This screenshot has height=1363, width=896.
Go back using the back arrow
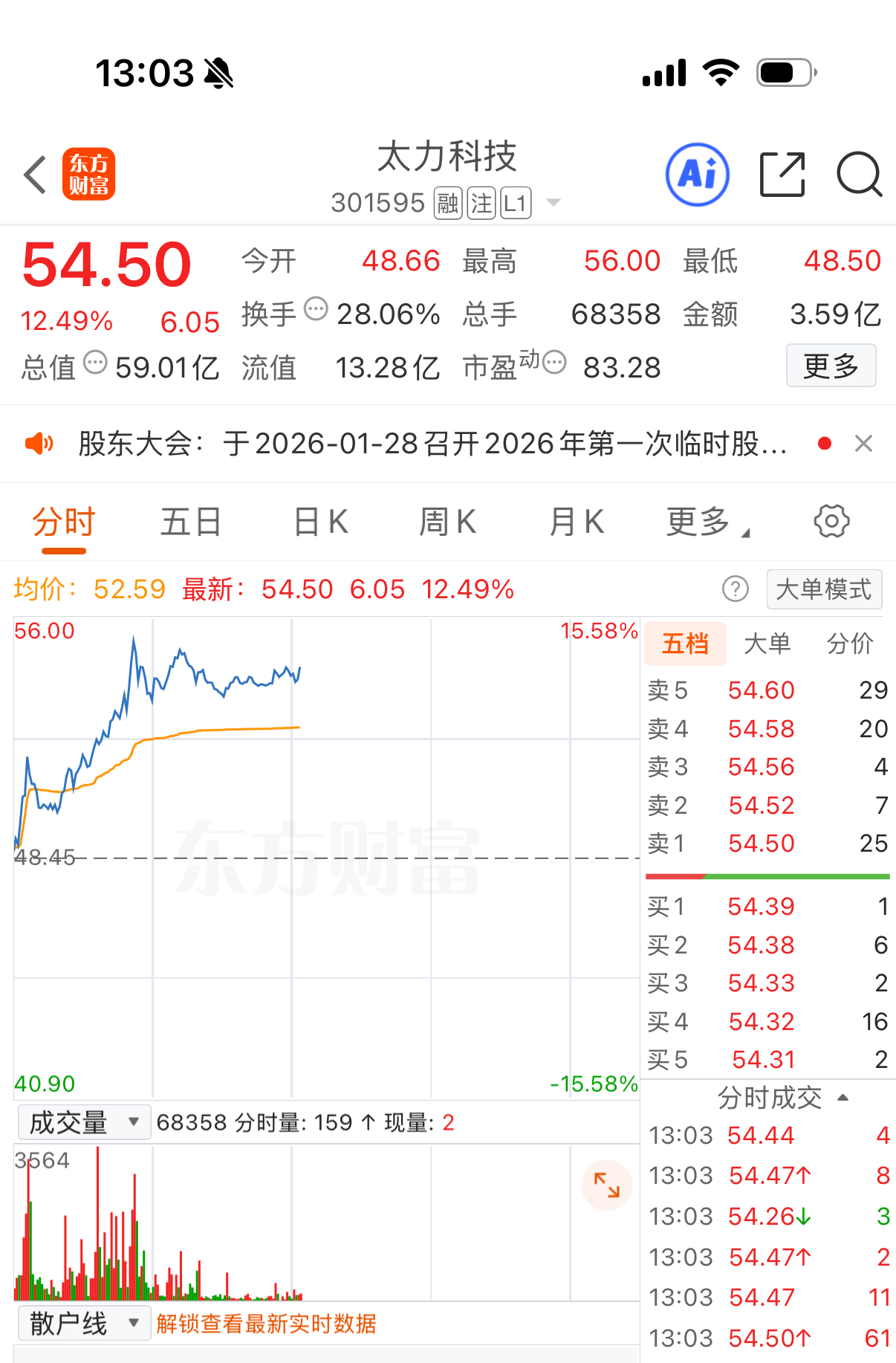pyautogui.click(x=35, y=175)
